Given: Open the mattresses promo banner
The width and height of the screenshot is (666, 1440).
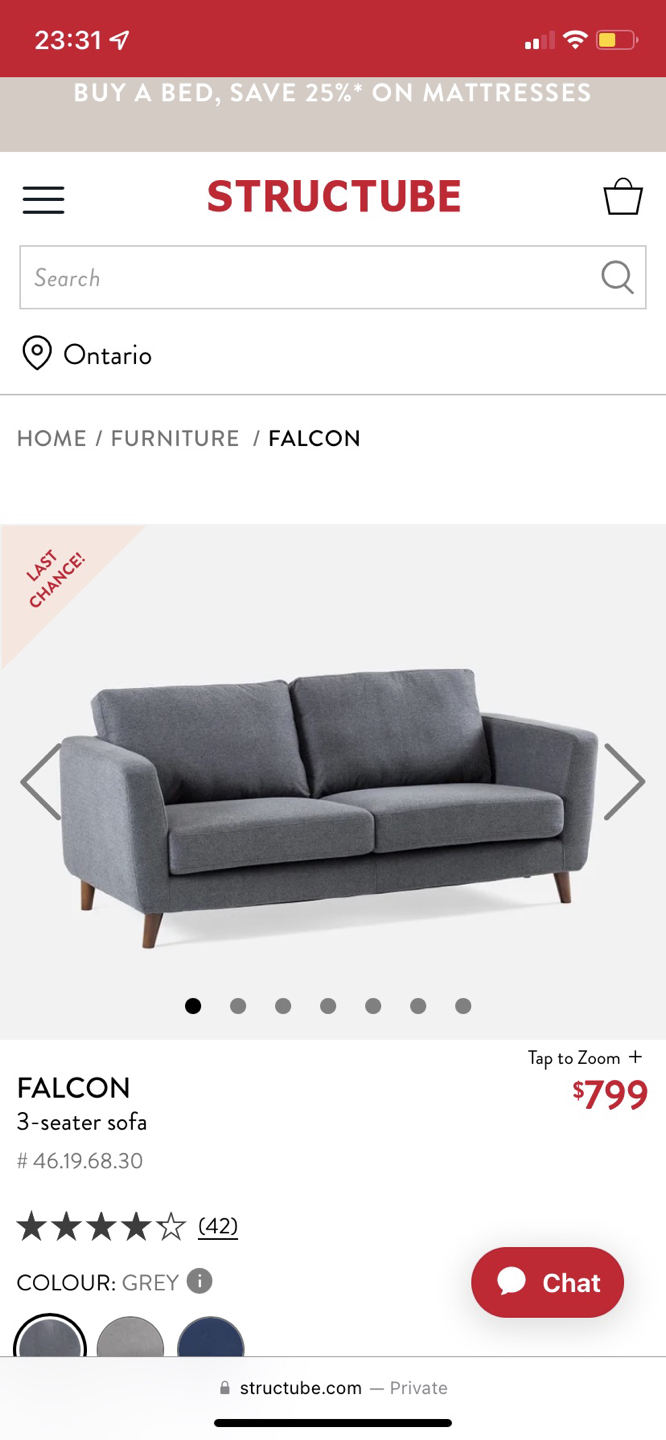Looking at the screenshot, I should pyautogui.click(x=333, y=94).
